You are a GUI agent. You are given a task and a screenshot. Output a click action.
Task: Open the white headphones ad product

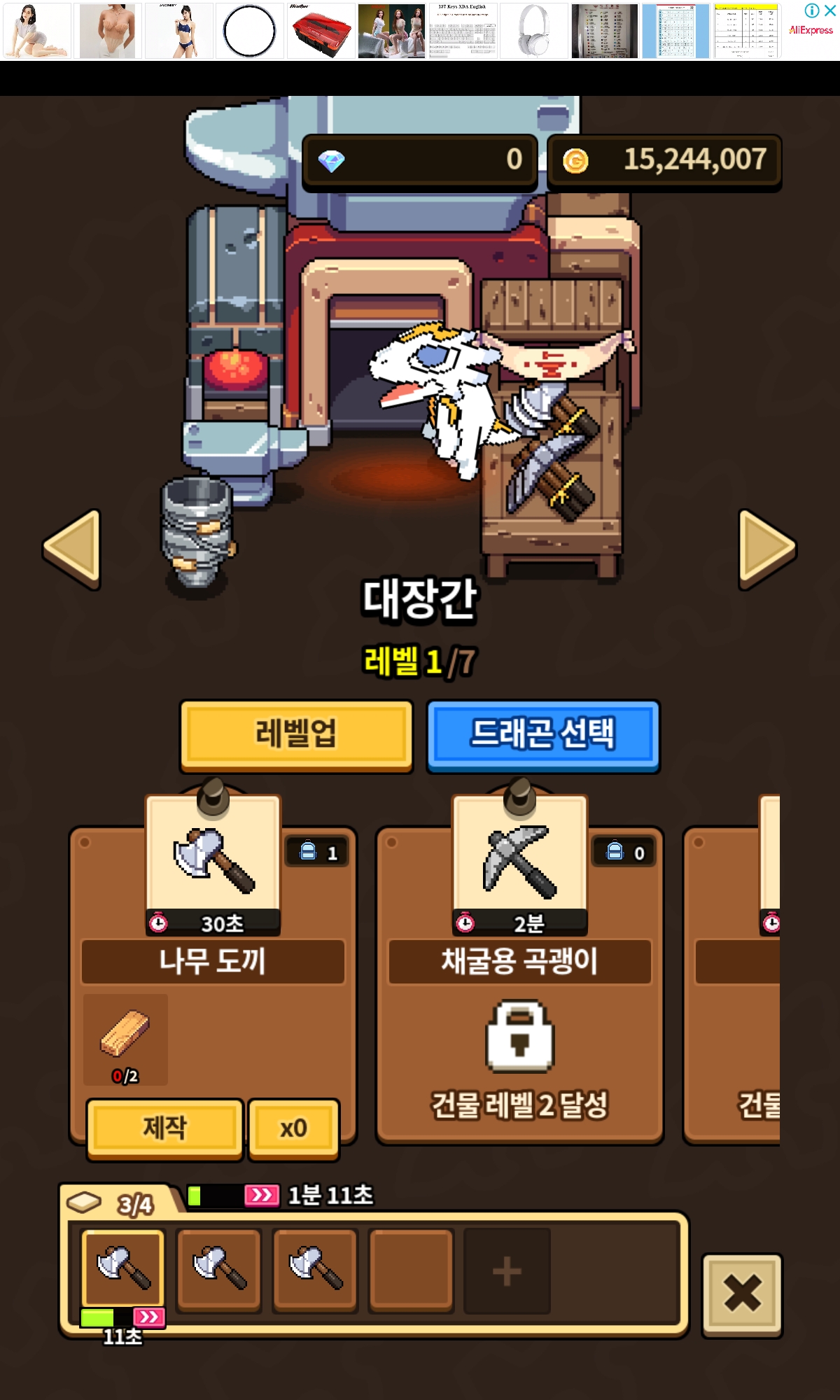click(x=534, y=31)
